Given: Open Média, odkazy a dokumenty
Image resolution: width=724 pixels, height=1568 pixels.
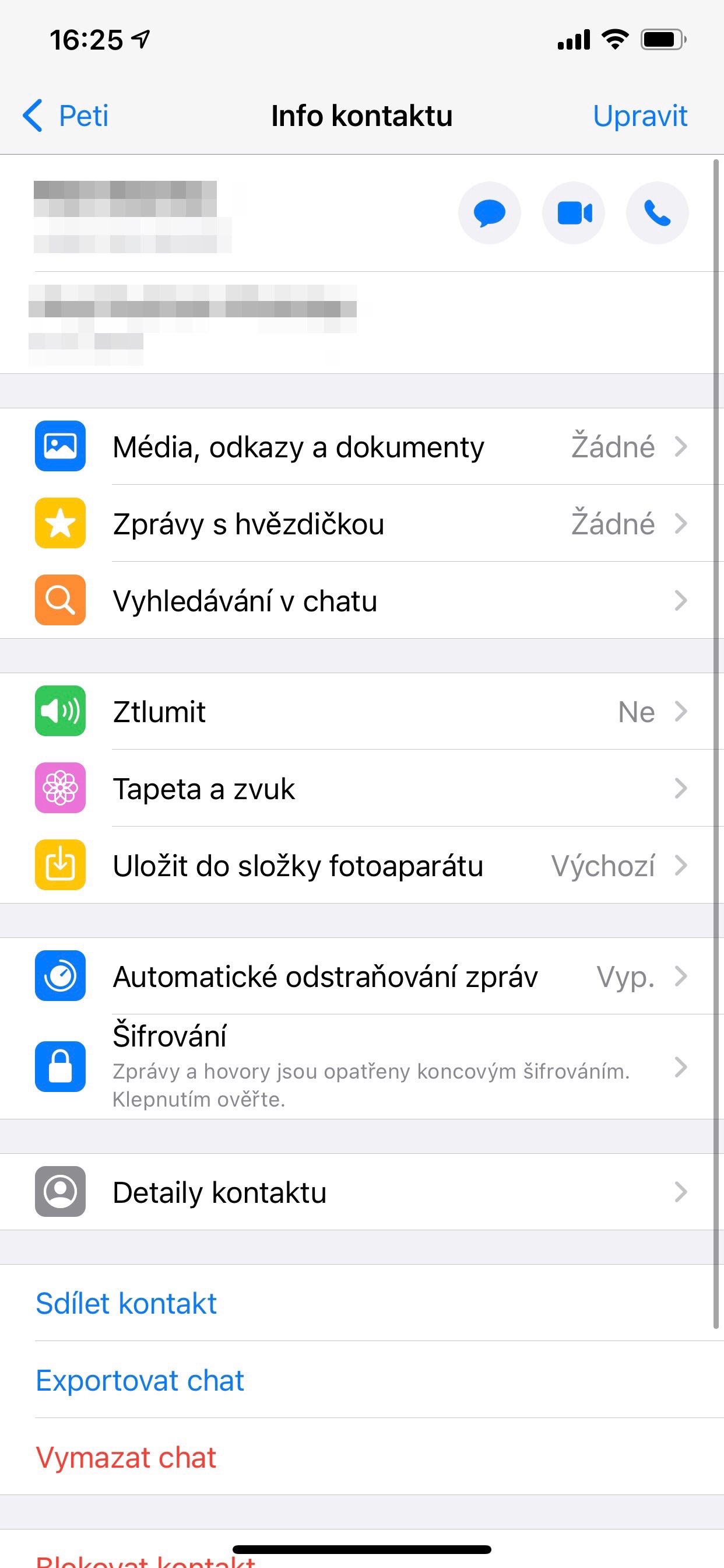Looking at the screenshot, I should [x=361, y=447].
